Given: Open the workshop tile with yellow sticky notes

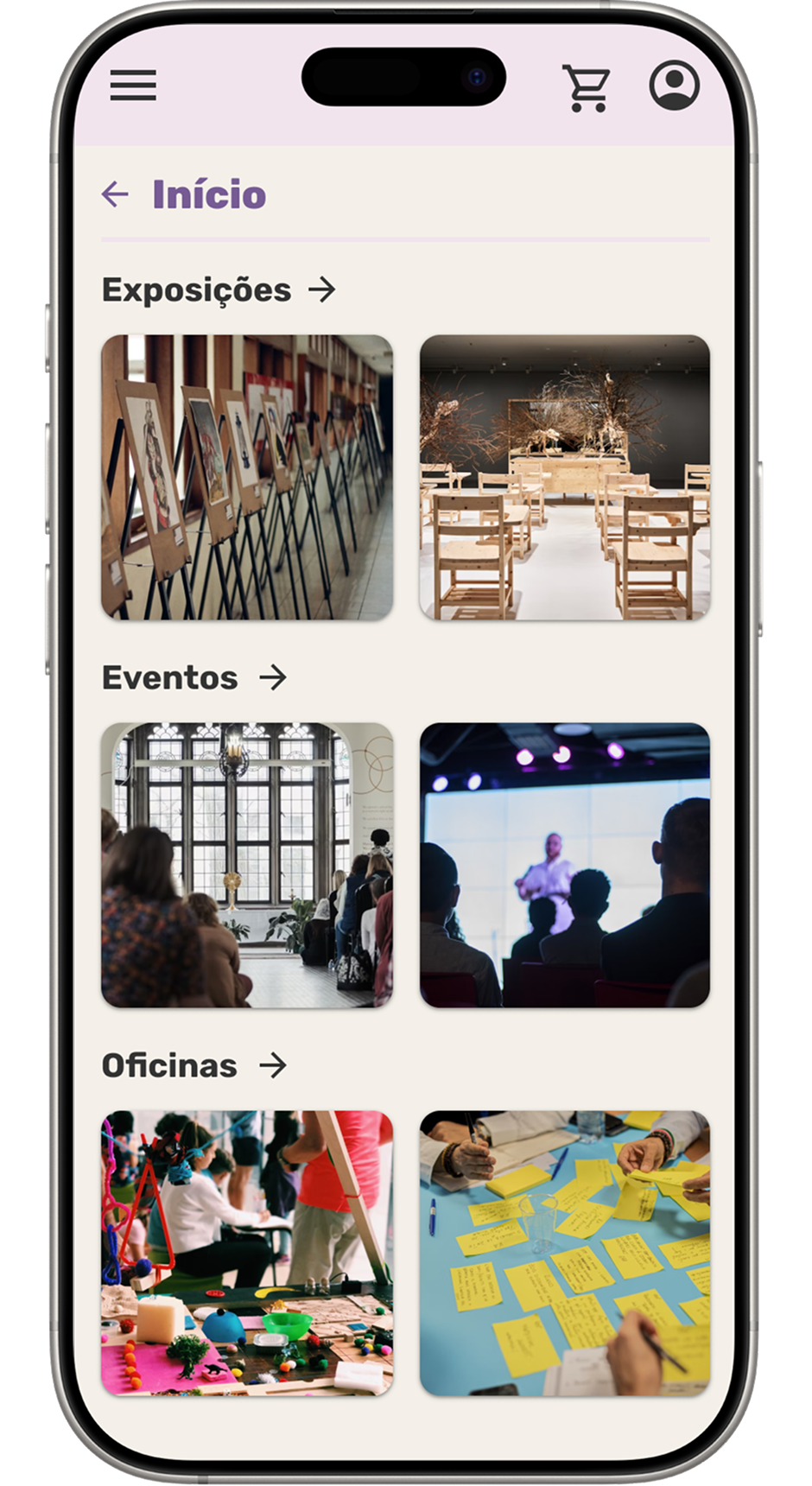Looking at the screenshot, I should tap(565, 1253).
